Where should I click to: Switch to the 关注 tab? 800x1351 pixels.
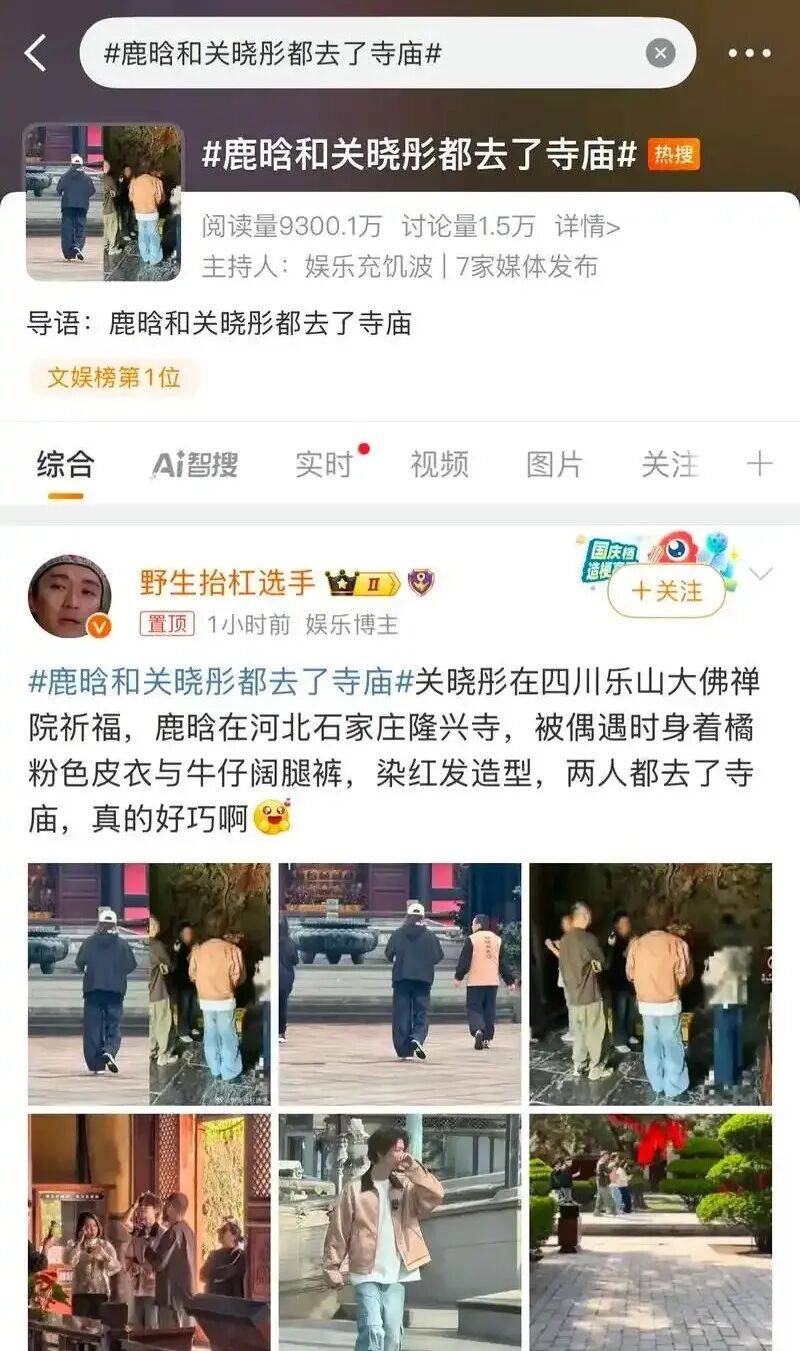click(x=669, y=464)
